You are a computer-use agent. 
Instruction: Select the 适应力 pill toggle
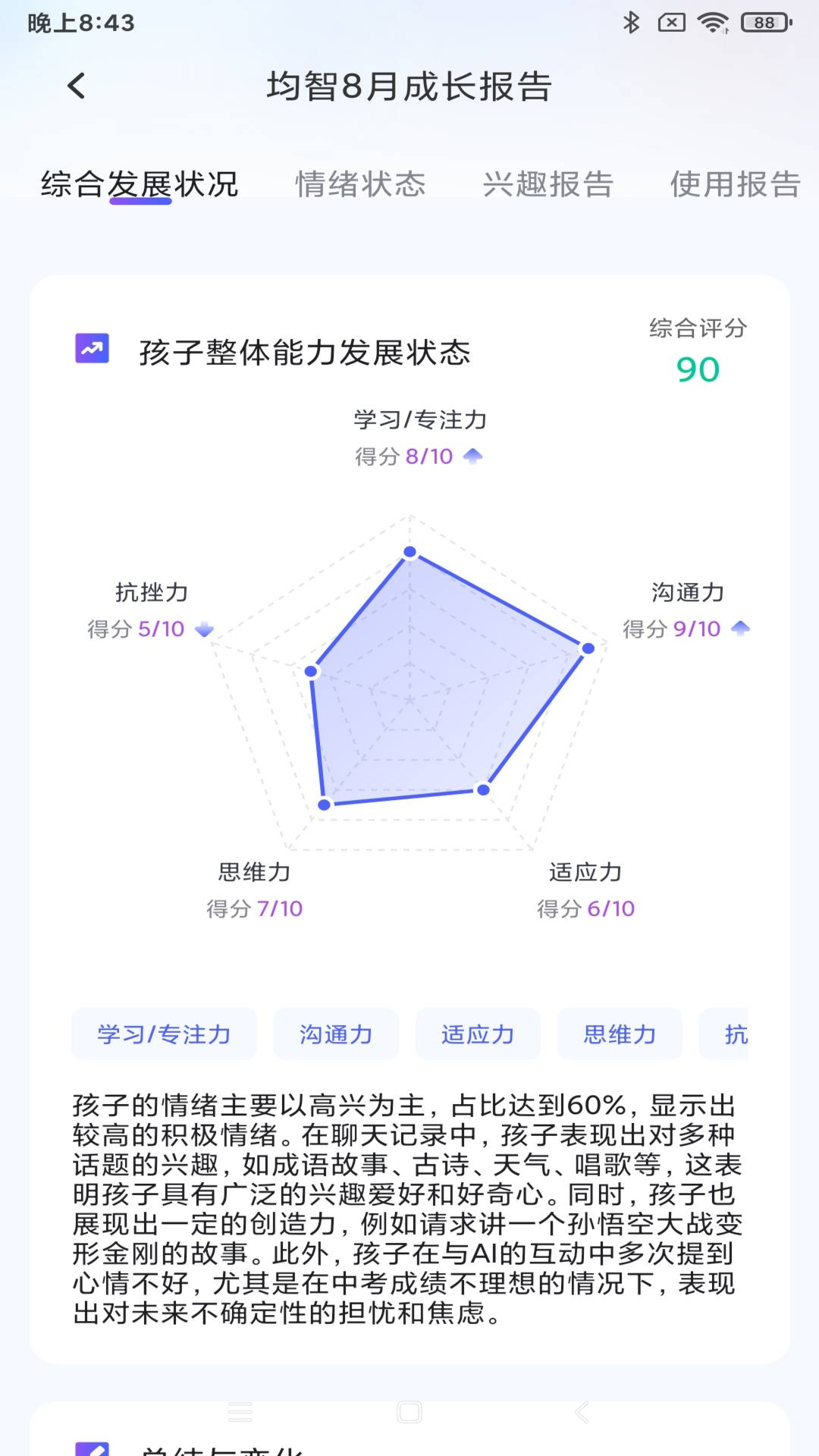click(478, 1034)
